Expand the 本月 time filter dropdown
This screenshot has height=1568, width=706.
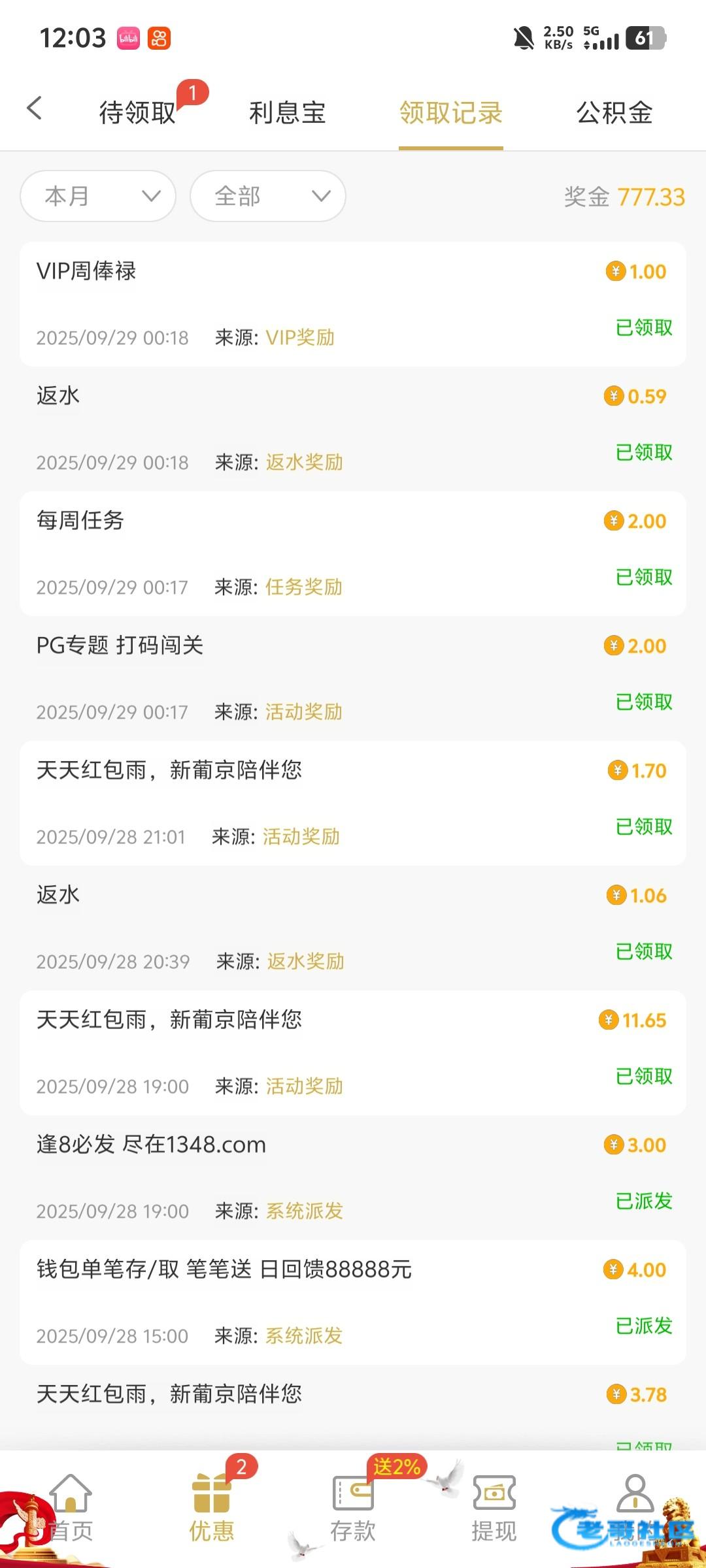pos(98,196)
